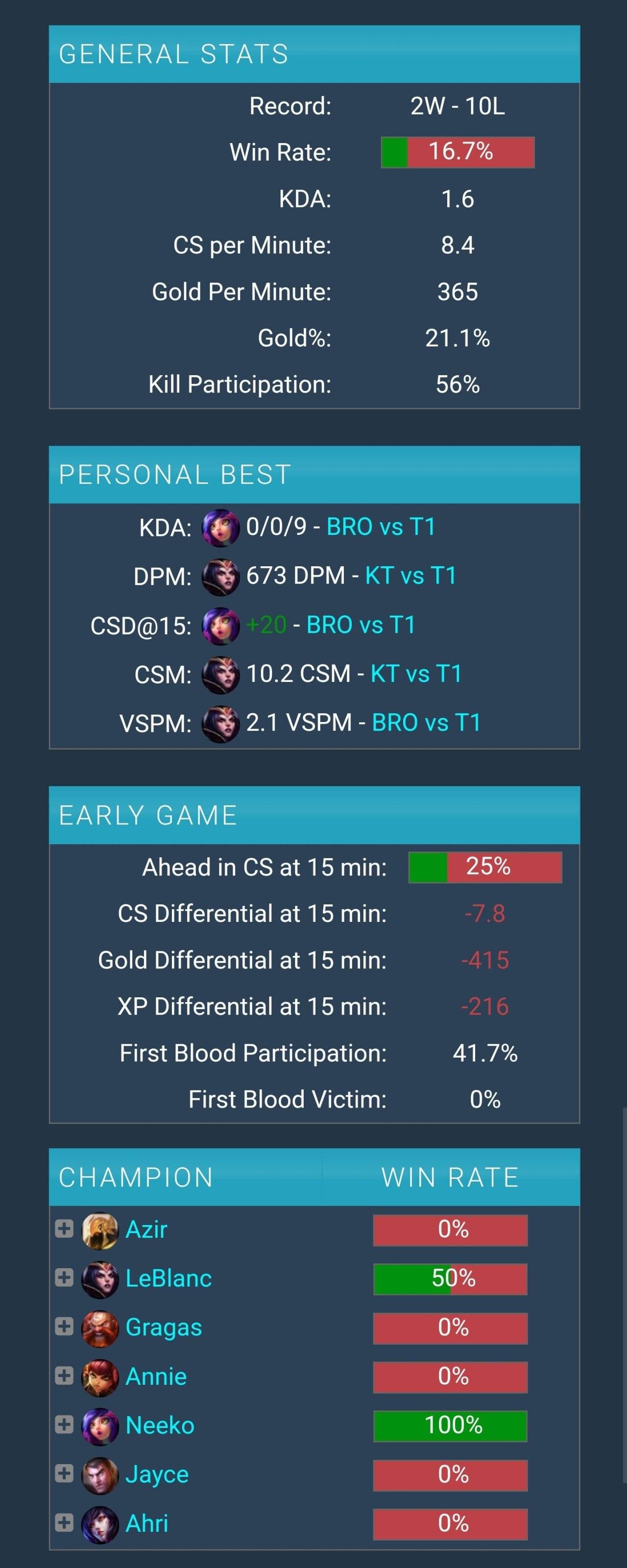The width and height of the screenshot is (627, 1568).
Task: Open KT vs T1 link in CSM row
Action: pos(416,674)
